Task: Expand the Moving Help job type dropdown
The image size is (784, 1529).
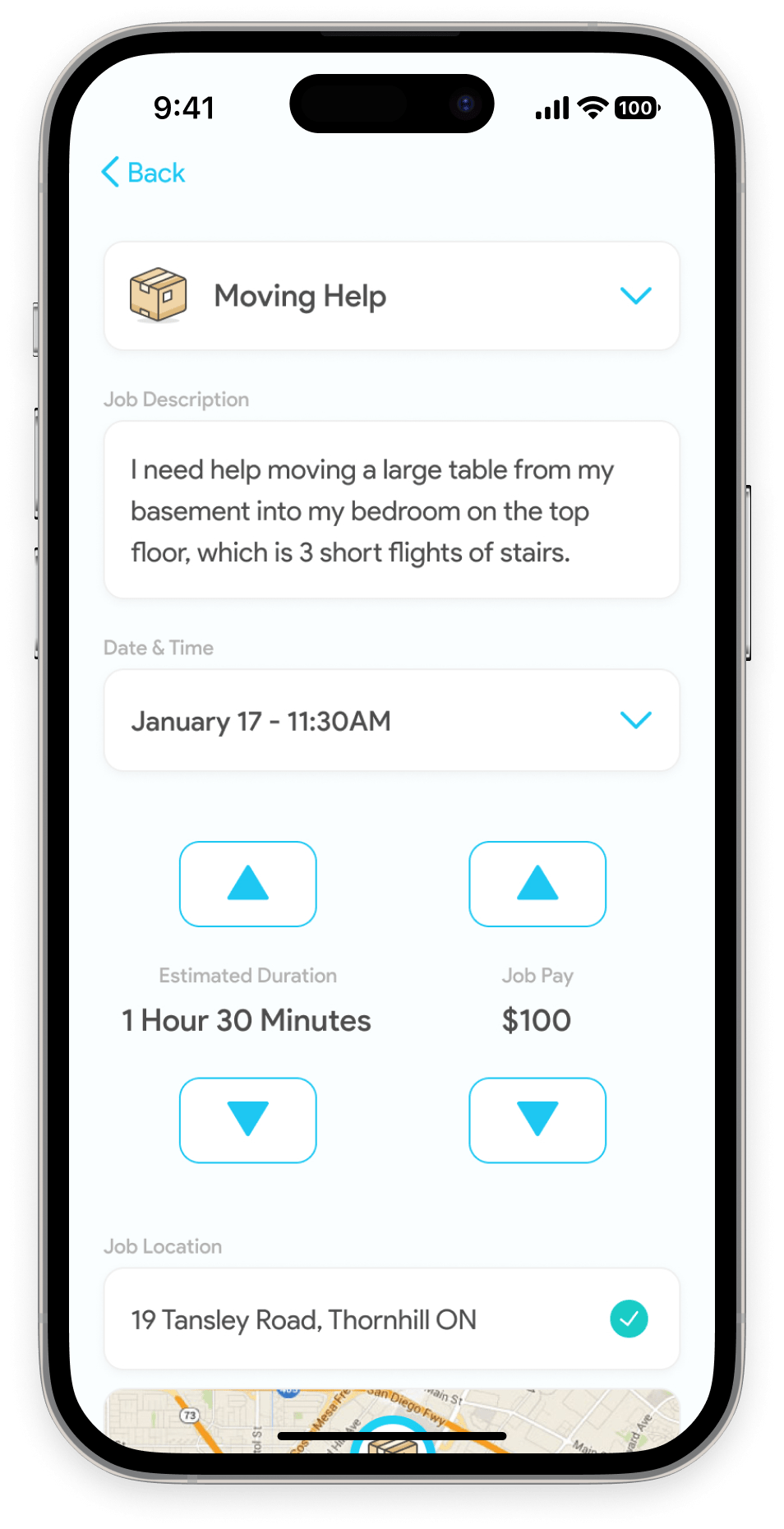Action: pos(392,296)
